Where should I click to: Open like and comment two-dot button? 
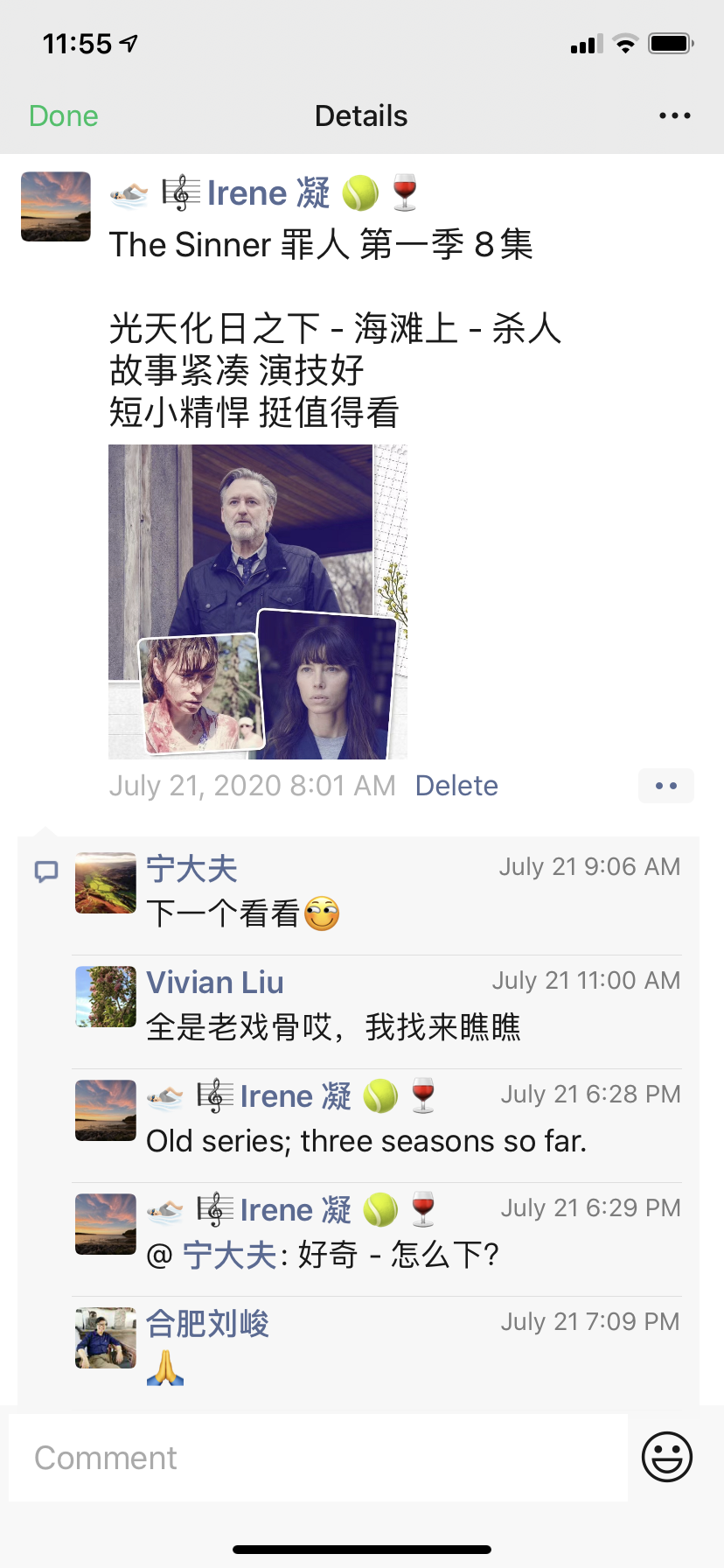(x=665, y=786)
